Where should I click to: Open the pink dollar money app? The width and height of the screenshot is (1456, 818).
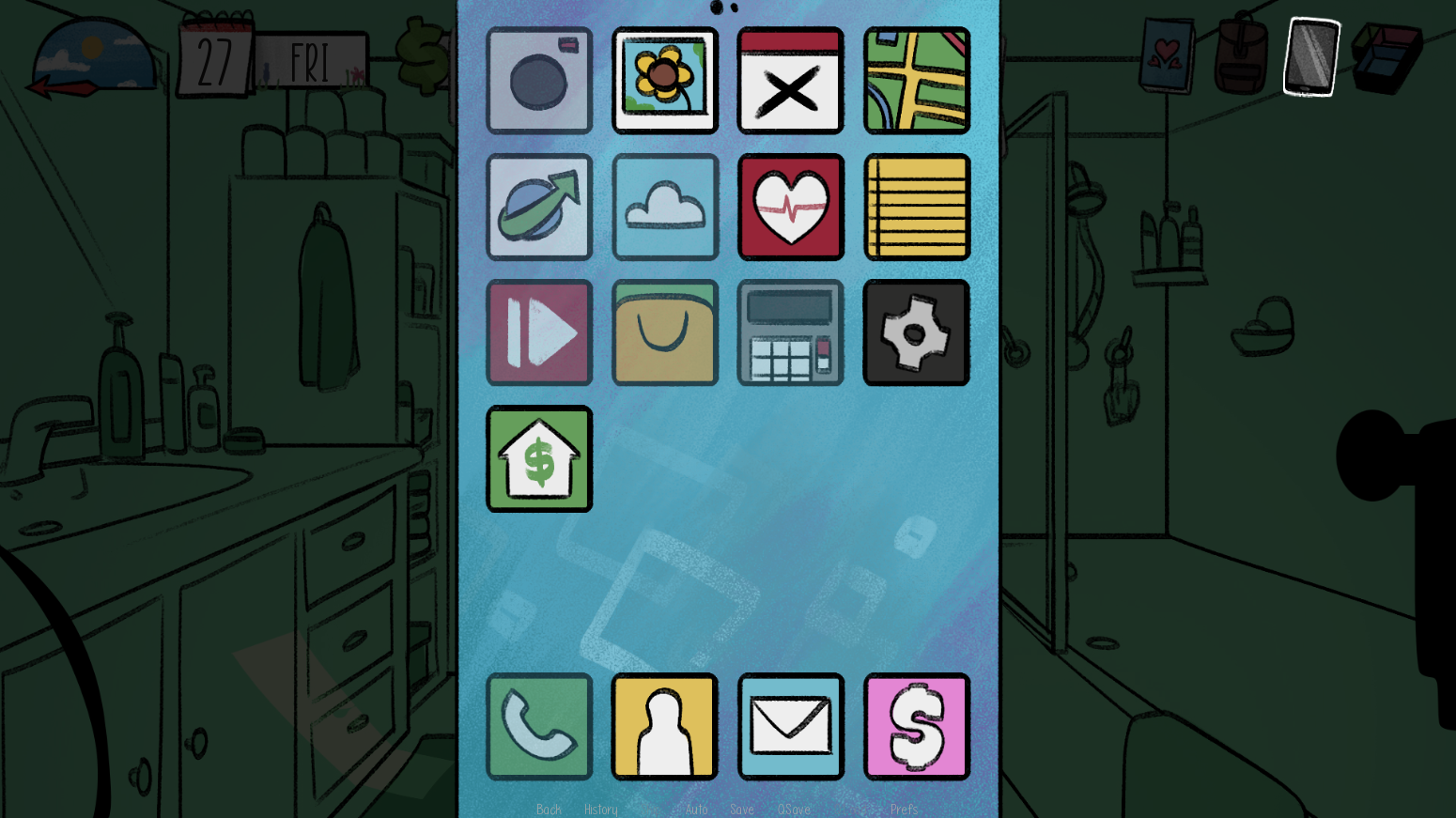click(x=917, y=726)
